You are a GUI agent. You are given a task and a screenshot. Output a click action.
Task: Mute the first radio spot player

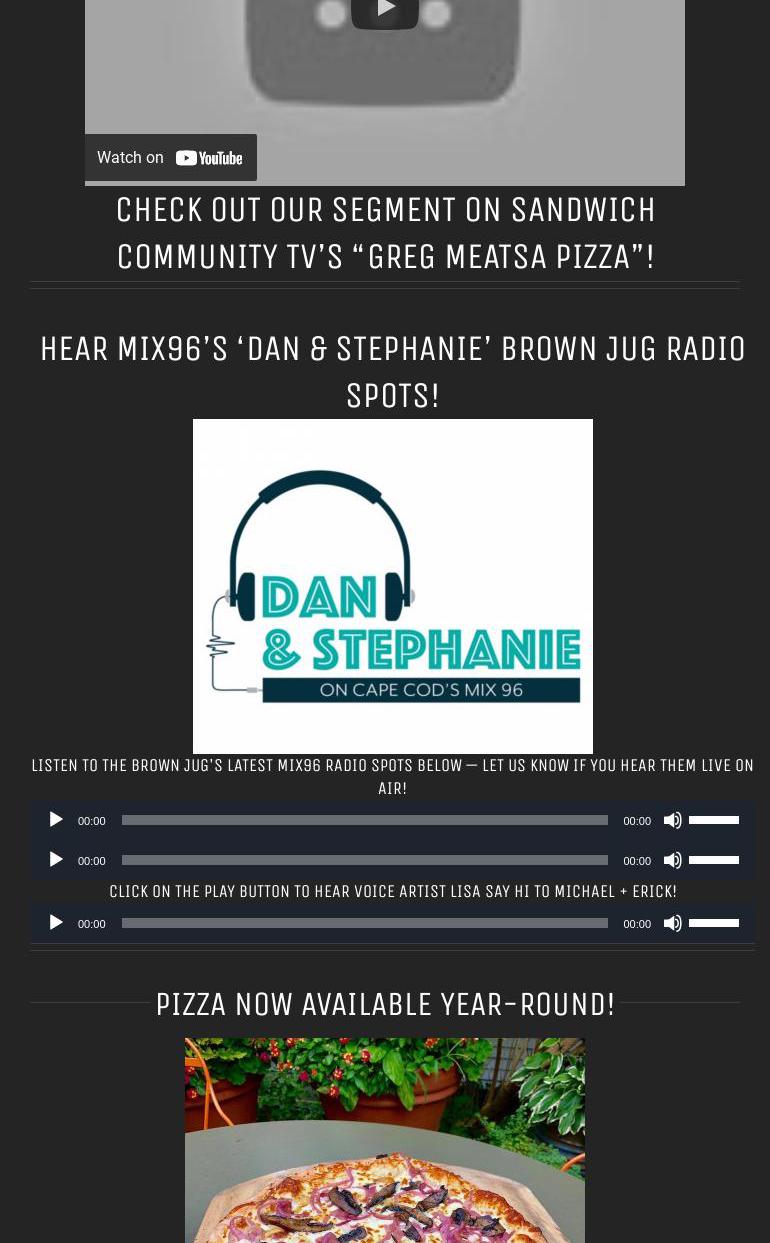click(x=673, y=820)
